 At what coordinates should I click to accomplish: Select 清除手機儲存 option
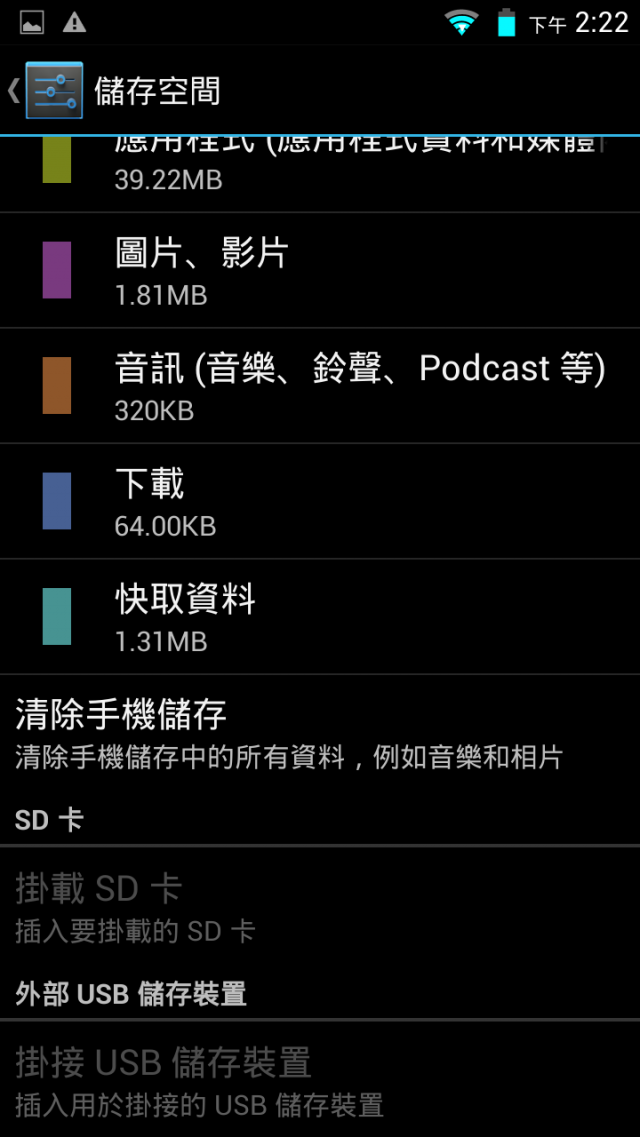coord(320,733)
